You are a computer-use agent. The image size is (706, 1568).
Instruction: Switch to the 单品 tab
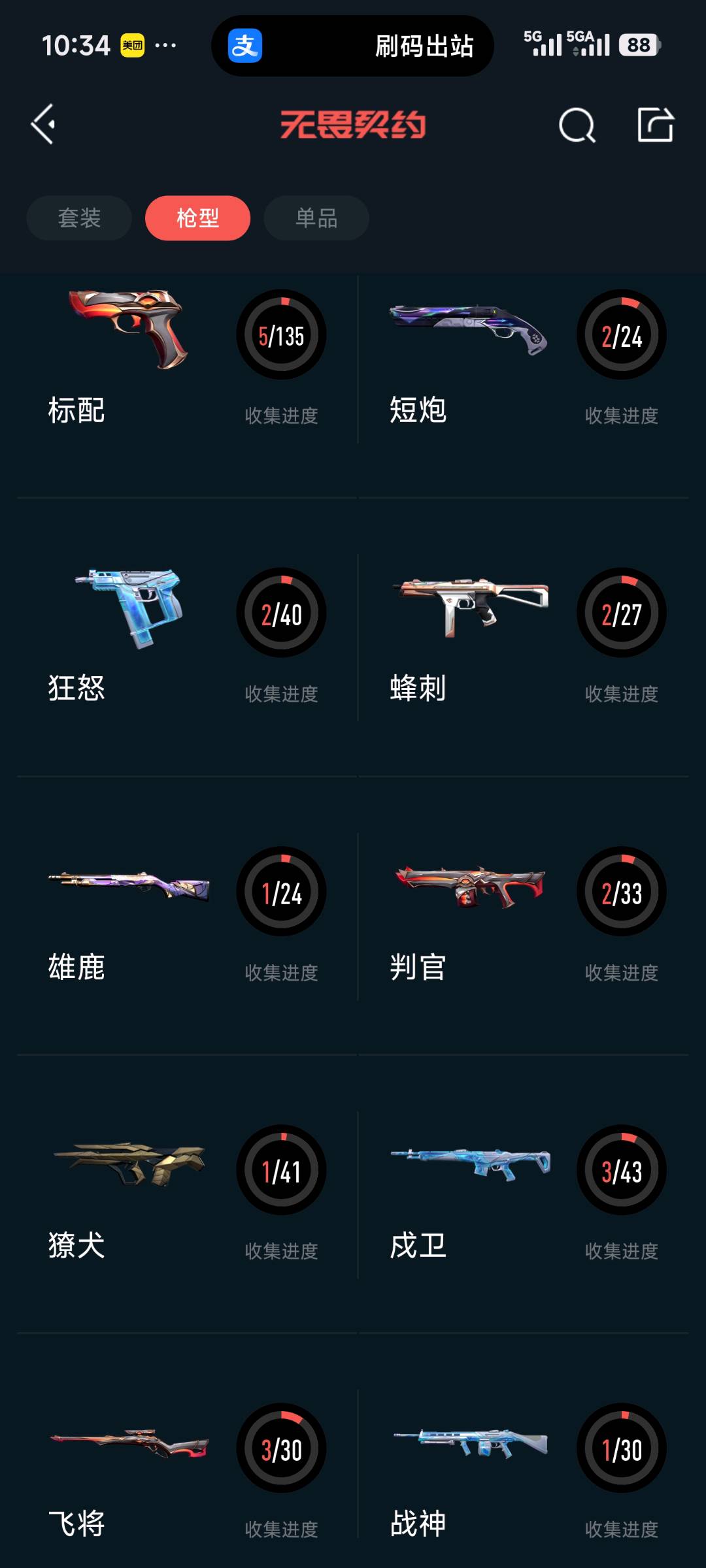[x=316, y=218]
